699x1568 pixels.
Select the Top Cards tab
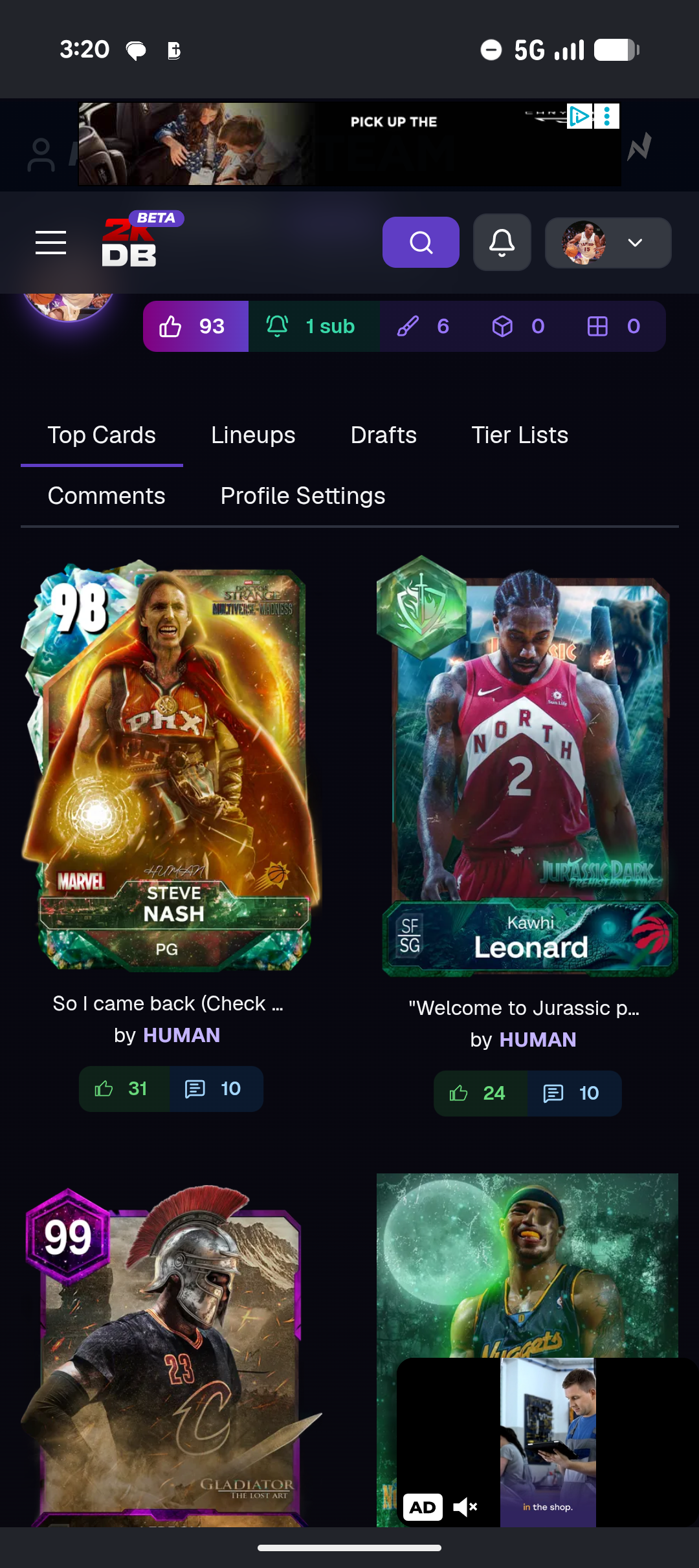click(102, 435)
